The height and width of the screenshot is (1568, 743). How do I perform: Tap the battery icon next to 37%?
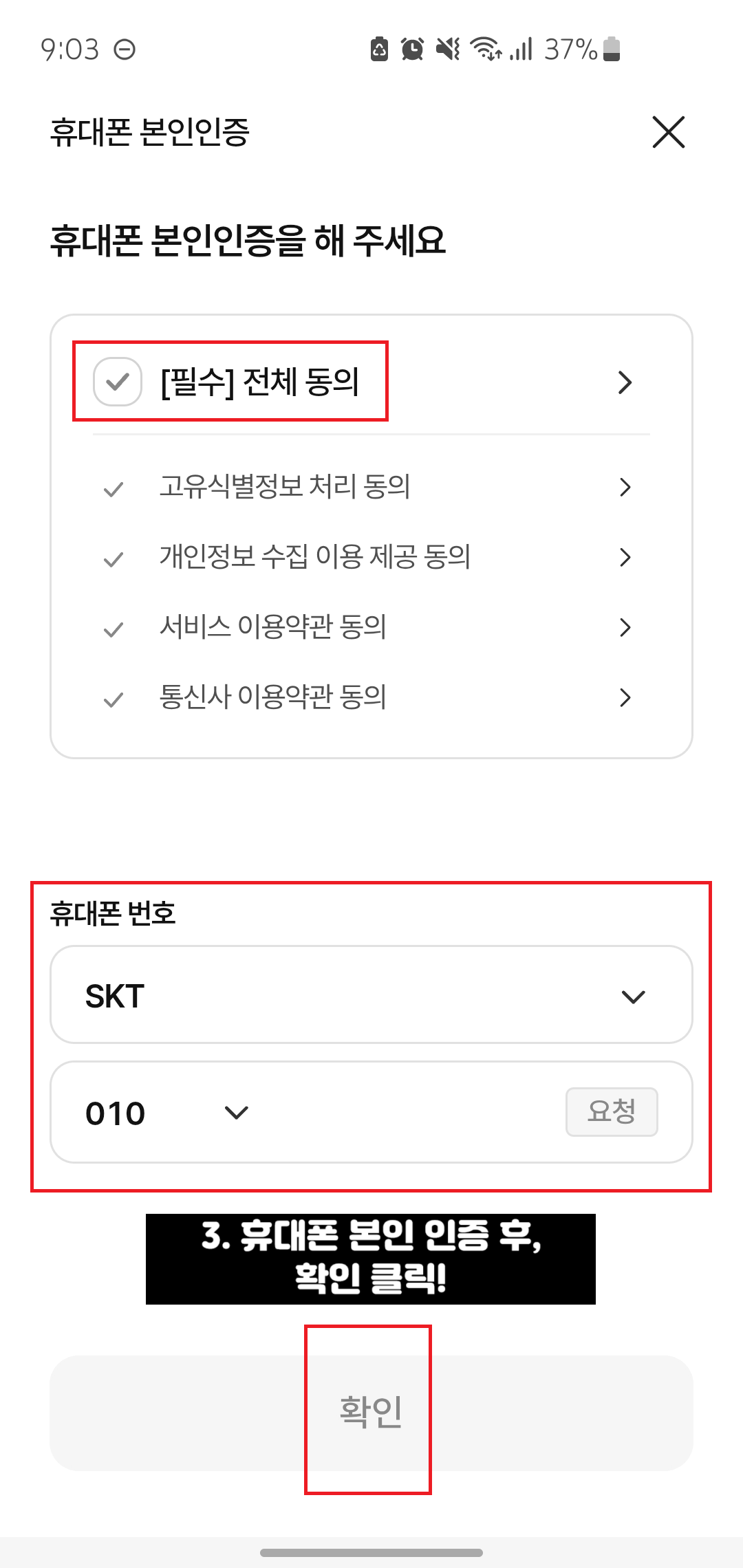610,48
